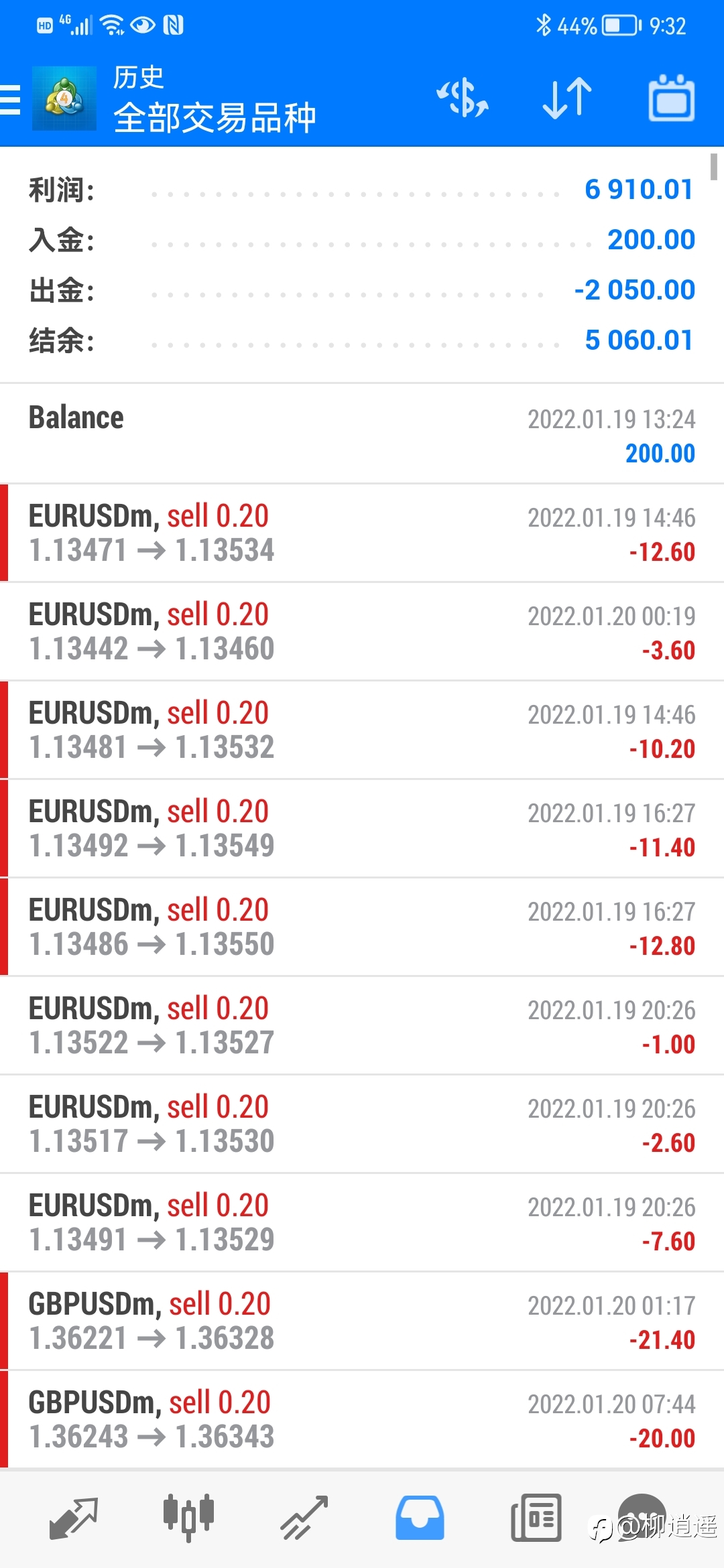The image size is (724, 1568).
Task: Open the Balance 200.00 deposit entry
Action: click(x=362, y=434)
